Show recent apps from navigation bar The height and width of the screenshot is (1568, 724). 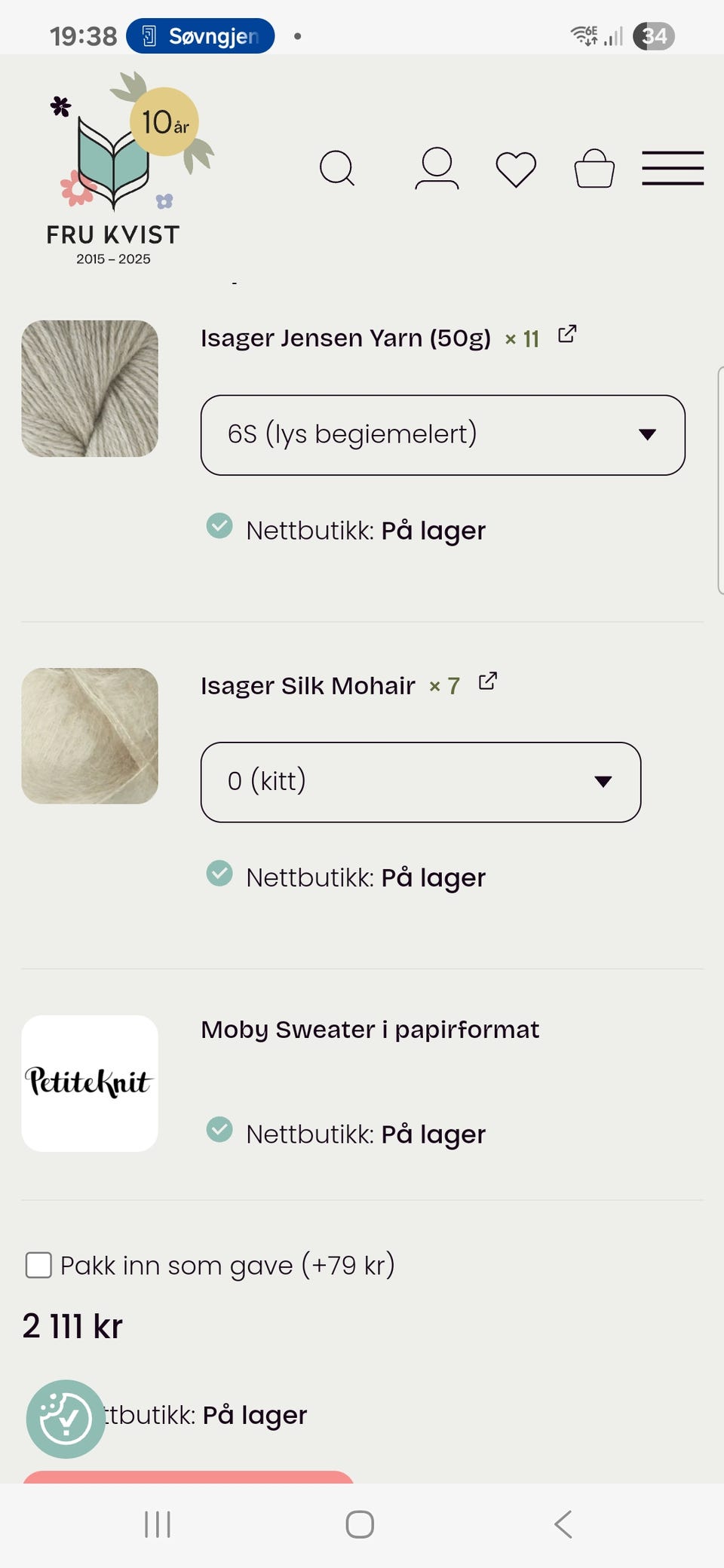point(158,1524)
